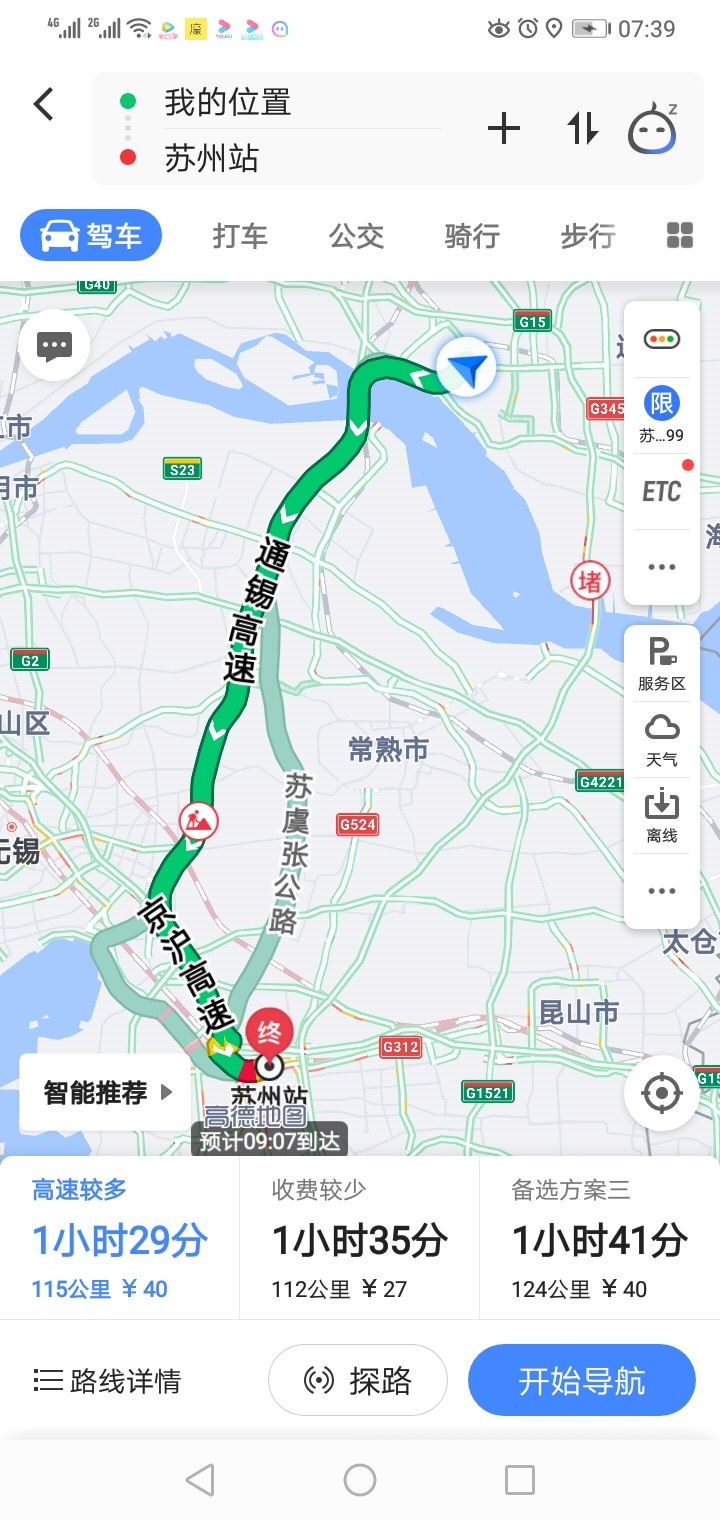Check 天气 along the route
The height and width of the screenshot is (1520, 720).
[661, 740]
